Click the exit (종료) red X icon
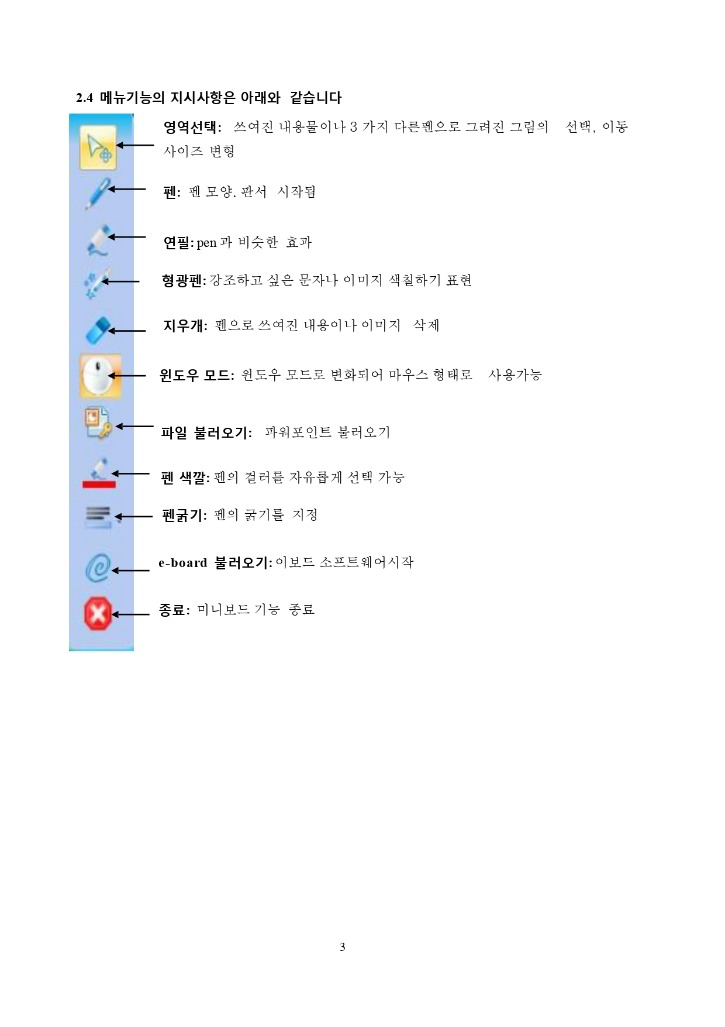The width and height of the screenshot is (725, 1027). point(97,615)
